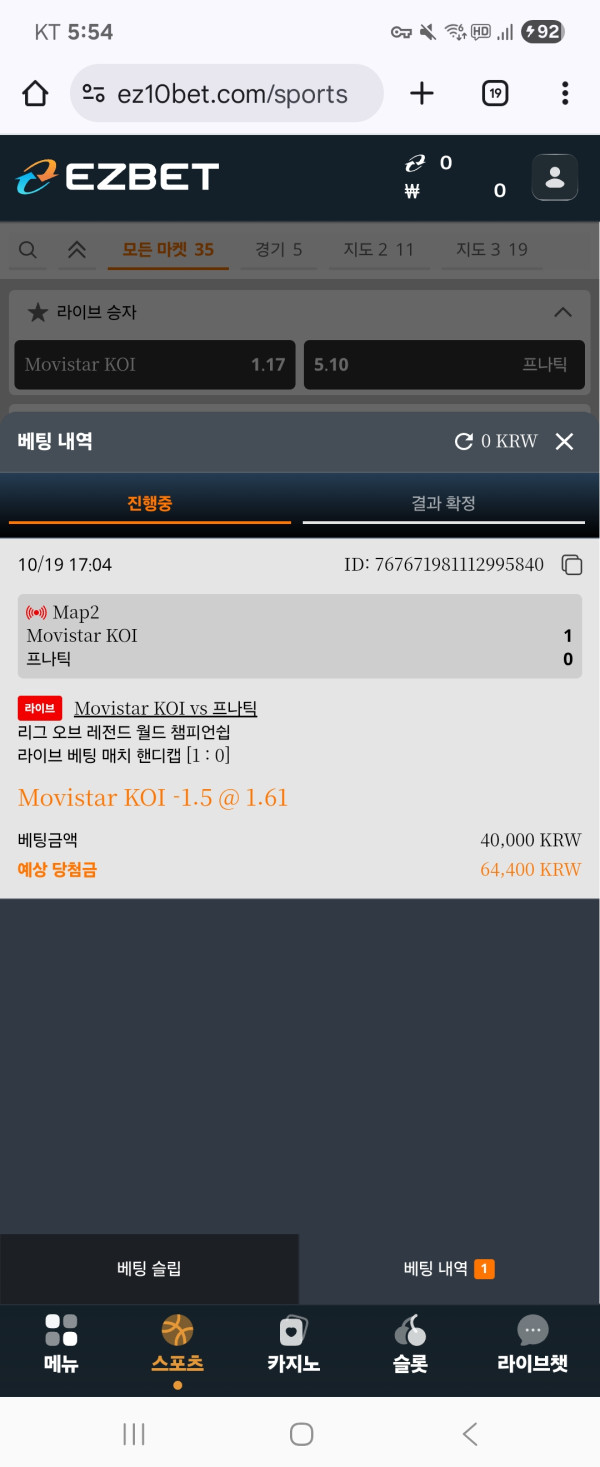
Task: Go back with the system back button
Action: coord(470,1434)
